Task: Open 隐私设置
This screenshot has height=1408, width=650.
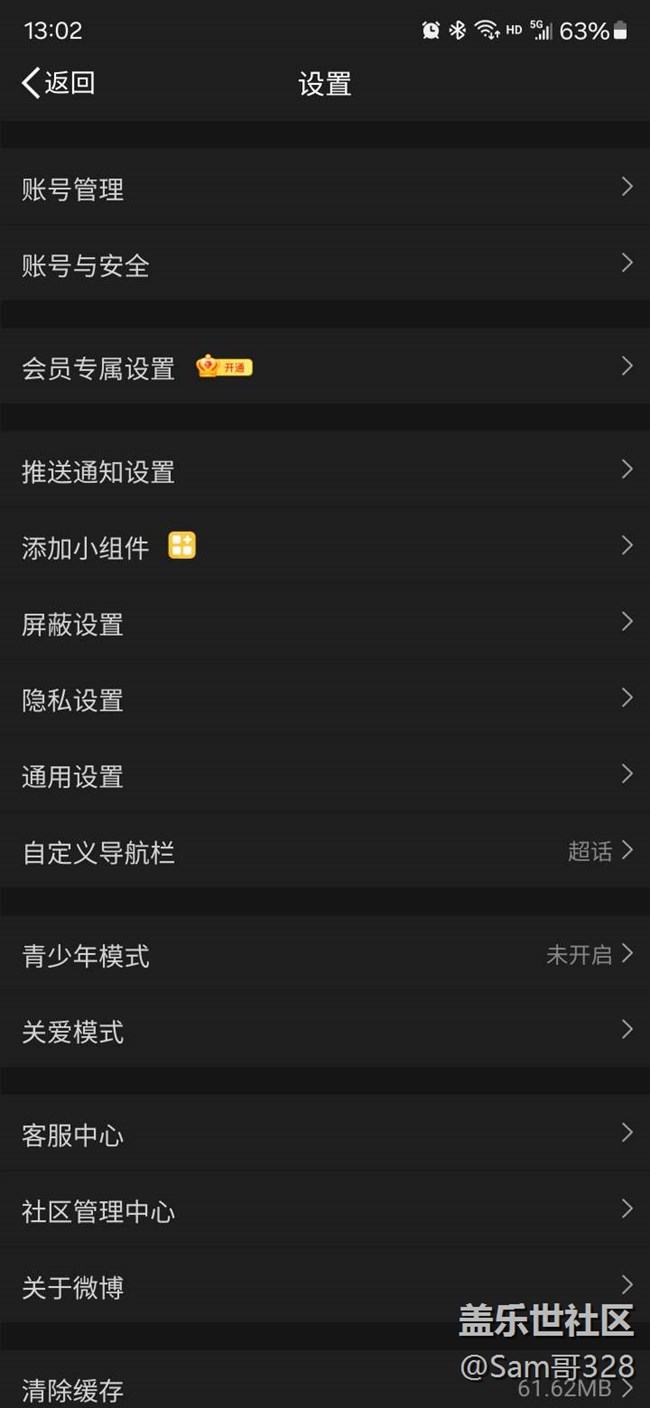Action: [x=325, y=698]
